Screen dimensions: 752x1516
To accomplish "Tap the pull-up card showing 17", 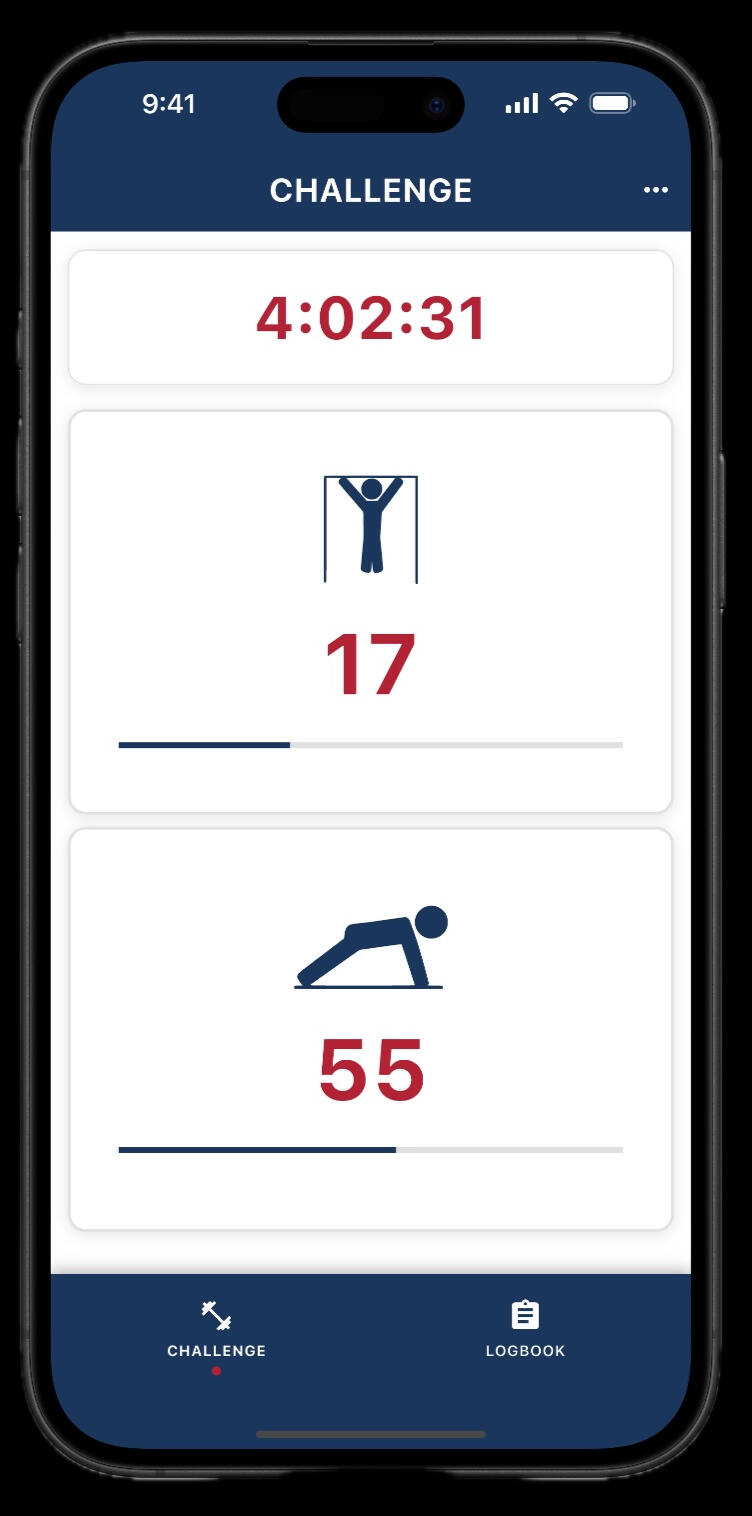I will pyautogui.click(x=370, y=611).
